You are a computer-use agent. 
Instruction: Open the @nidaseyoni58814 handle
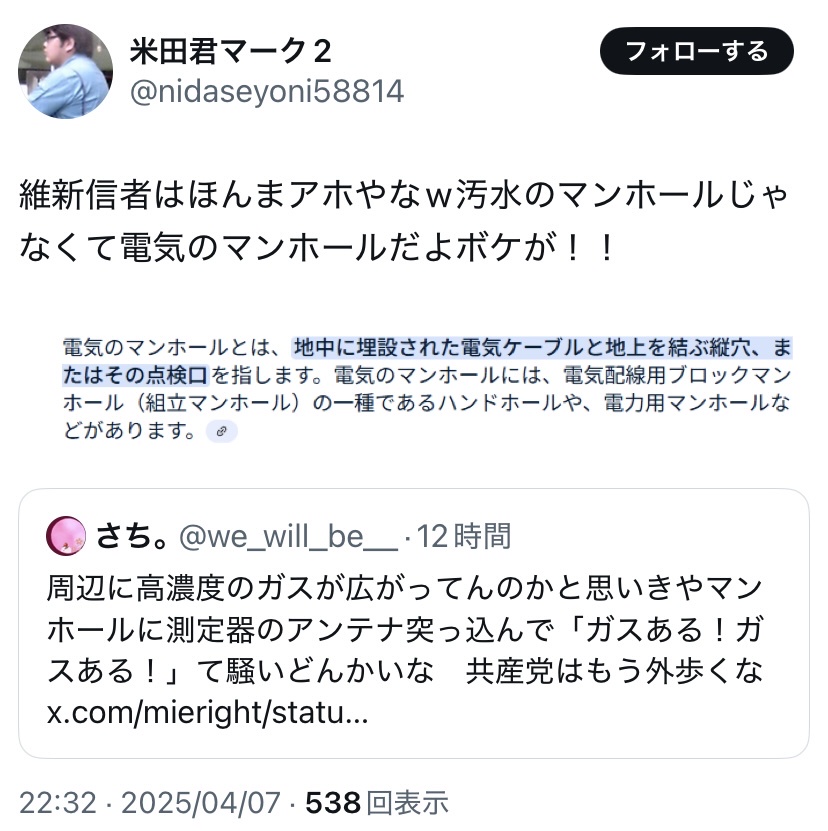tap(267, 92)
